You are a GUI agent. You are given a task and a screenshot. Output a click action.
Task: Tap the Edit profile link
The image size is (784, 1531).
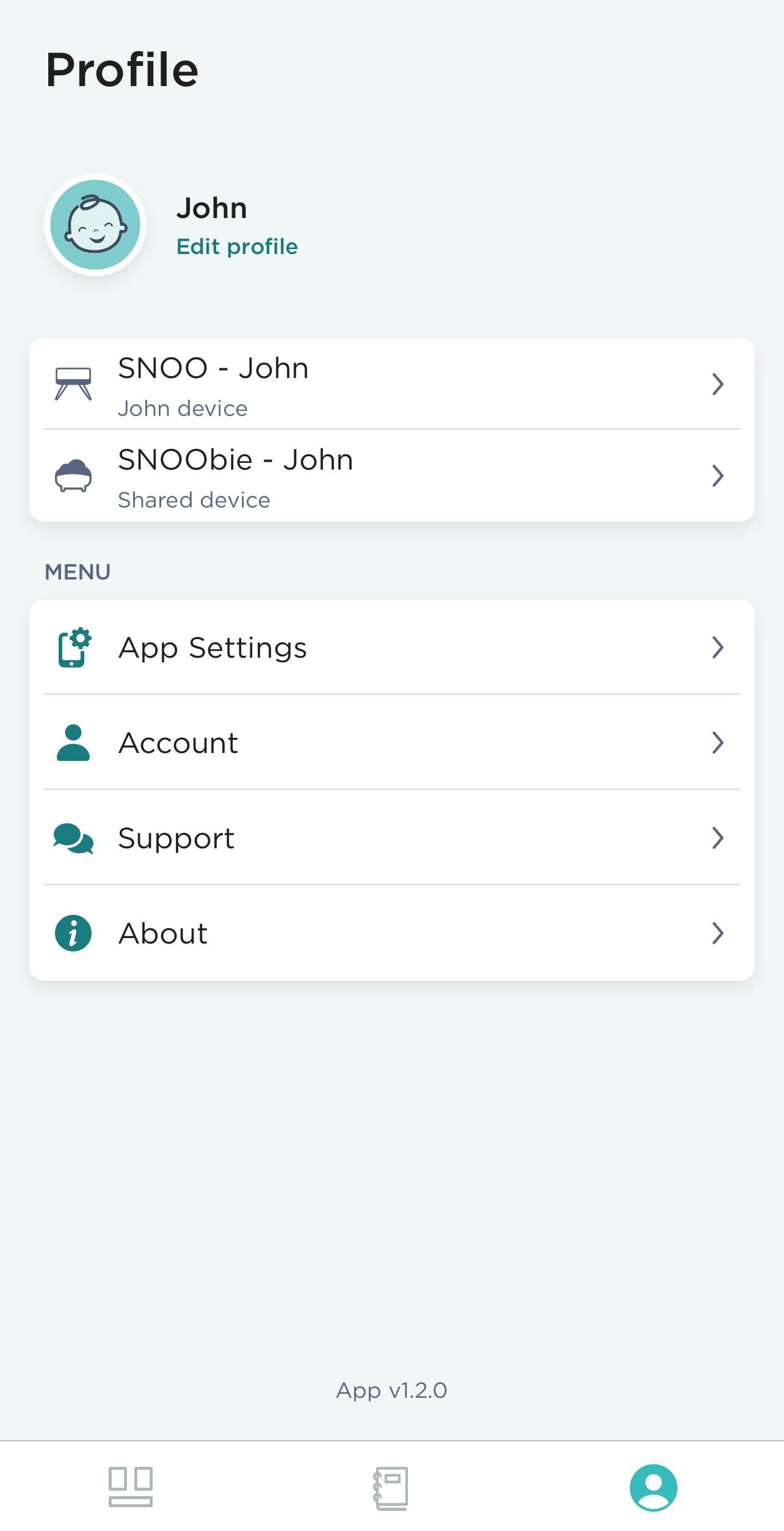click(237, 247)
